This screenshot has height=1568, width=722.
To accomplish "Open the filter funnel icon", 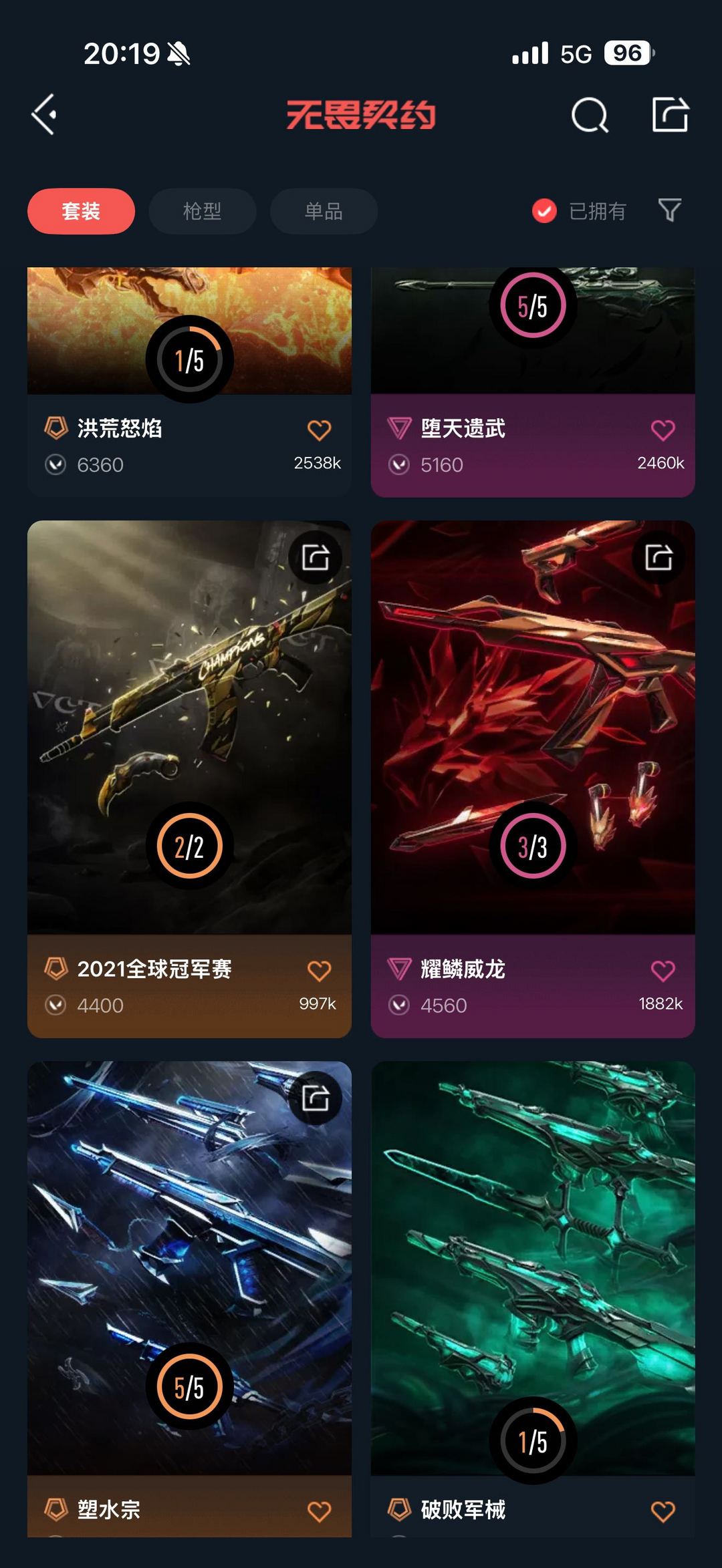I will pos(670,210).
